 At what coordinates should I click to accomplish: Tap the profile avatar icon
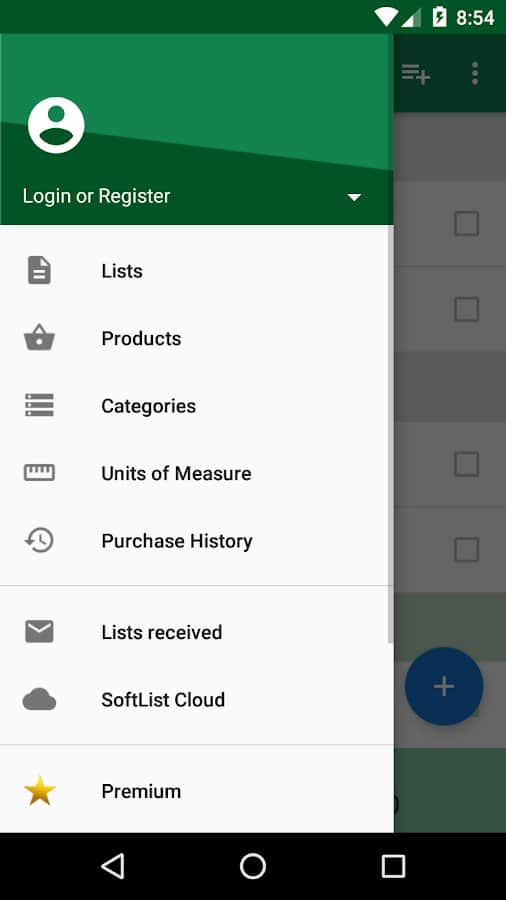(x=56, y=125)
